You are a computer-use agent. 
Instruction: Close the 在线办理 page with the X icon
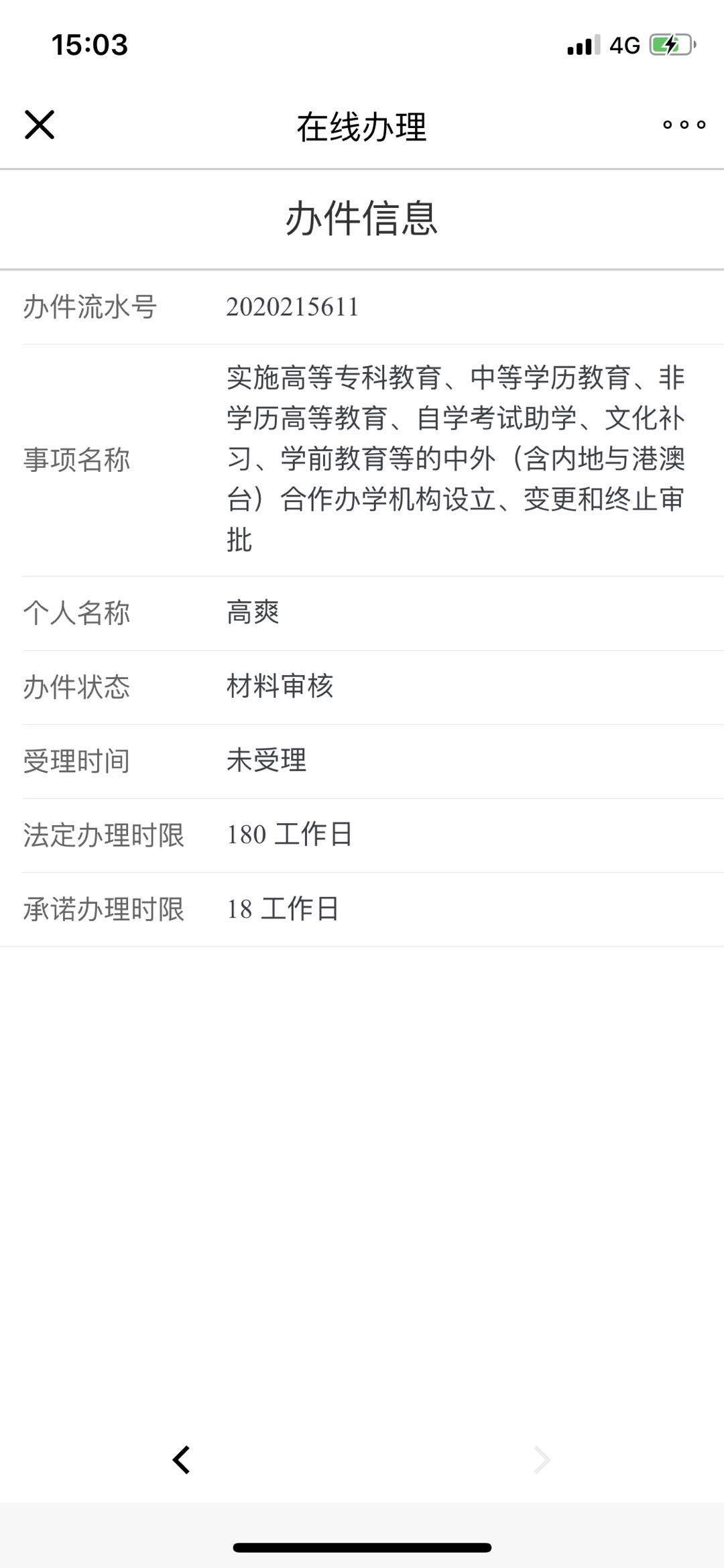pos(40,124)
